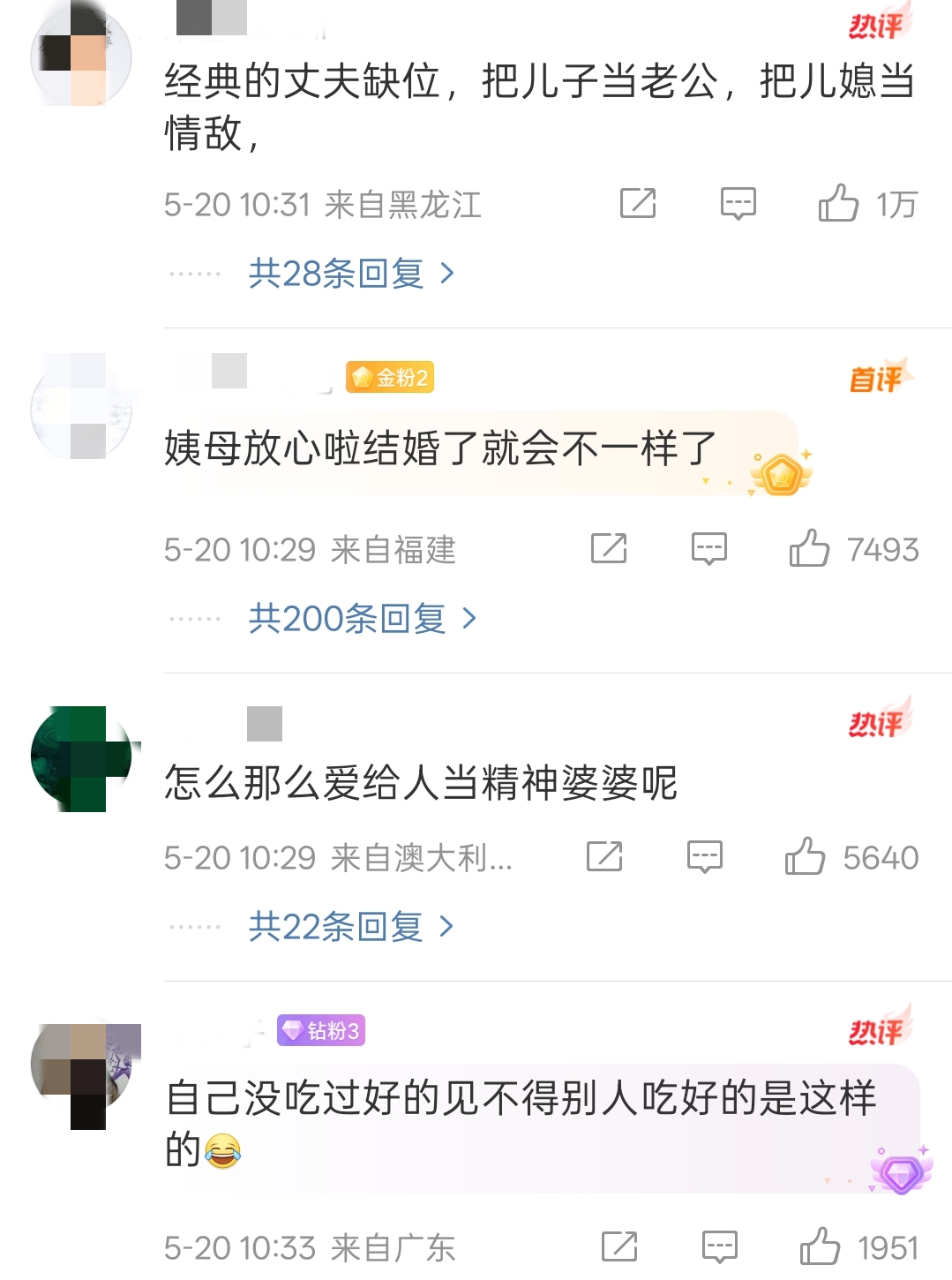Expand 共200条回复 replies
Viewport: 952px width, 1280px height.
click(362, 619)
